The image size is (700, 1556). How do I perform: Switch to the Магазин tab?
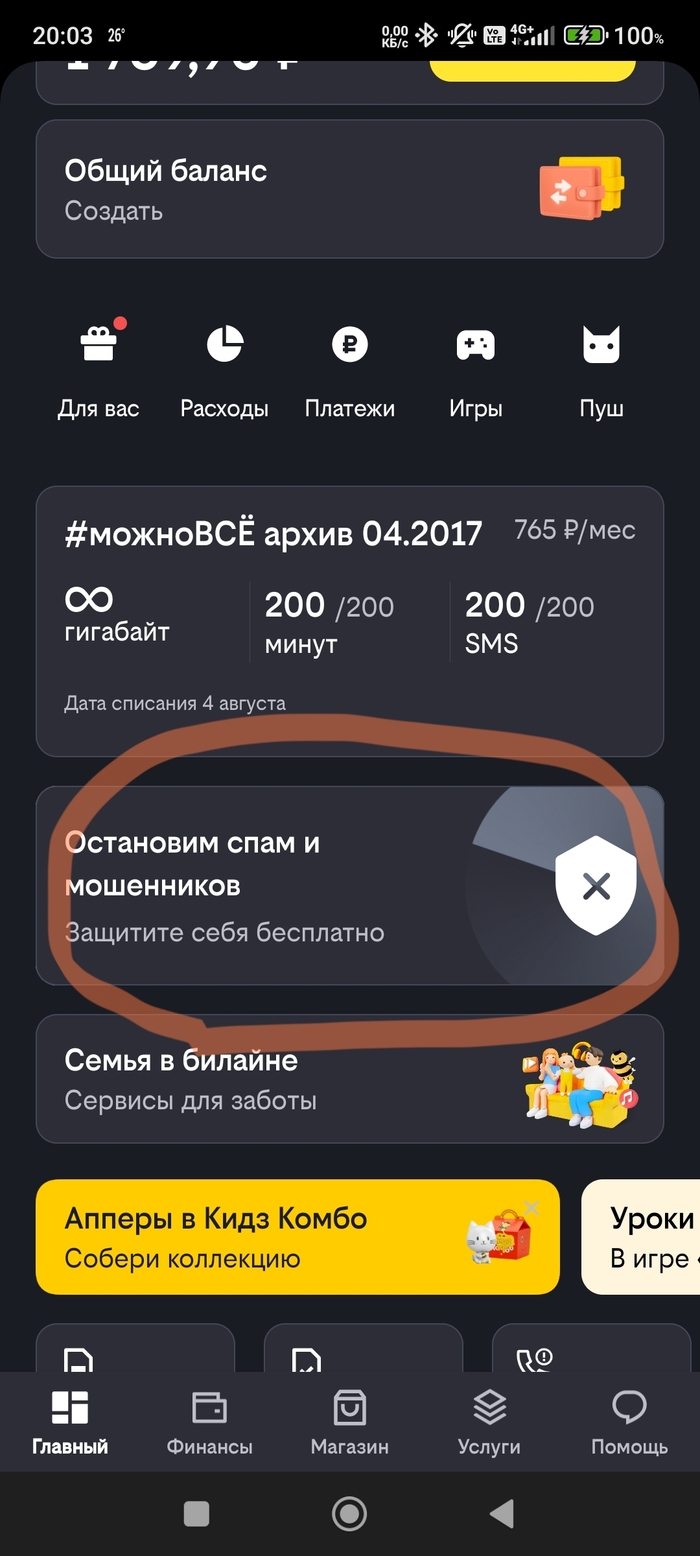click(349, 1422)
